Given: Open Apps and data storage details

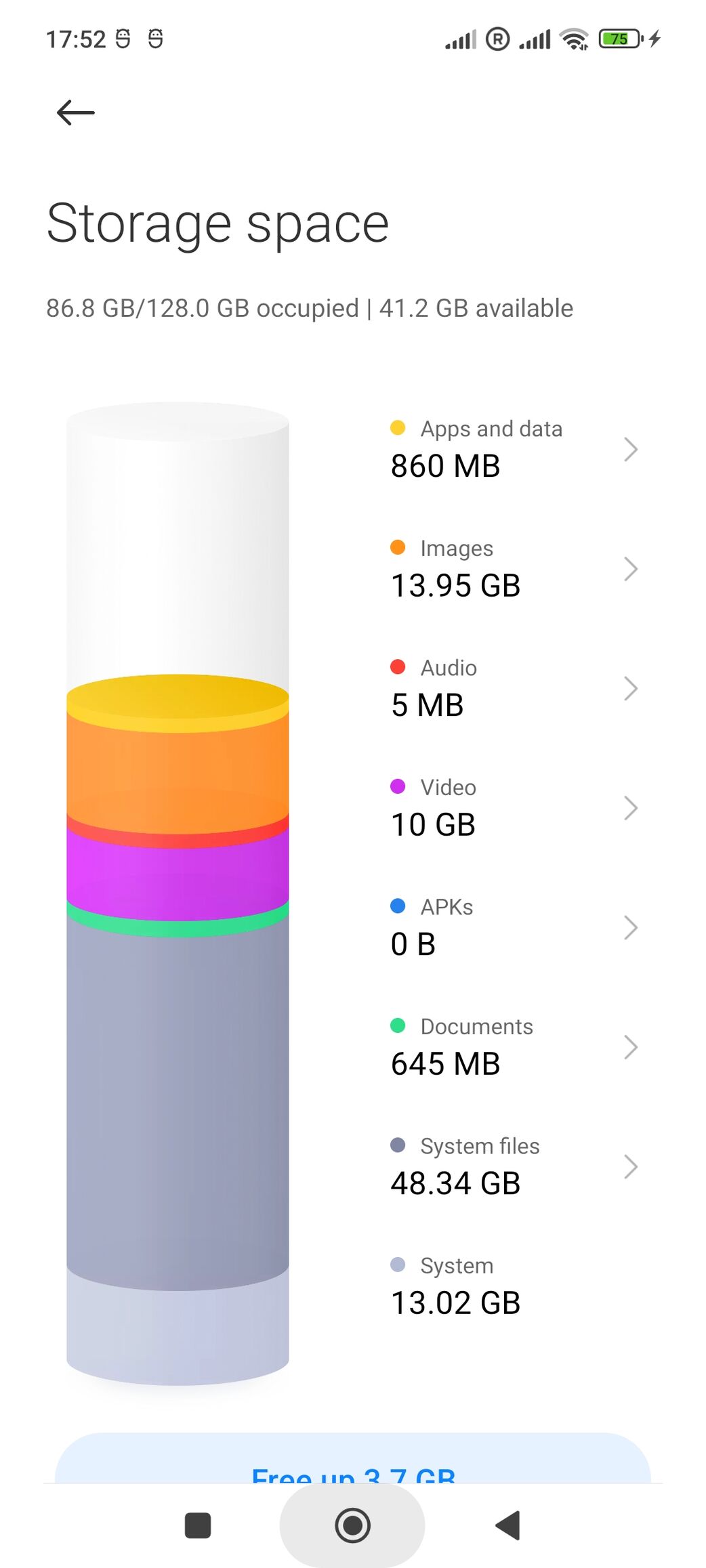Looking at the screenshot, I should (515, 449).
